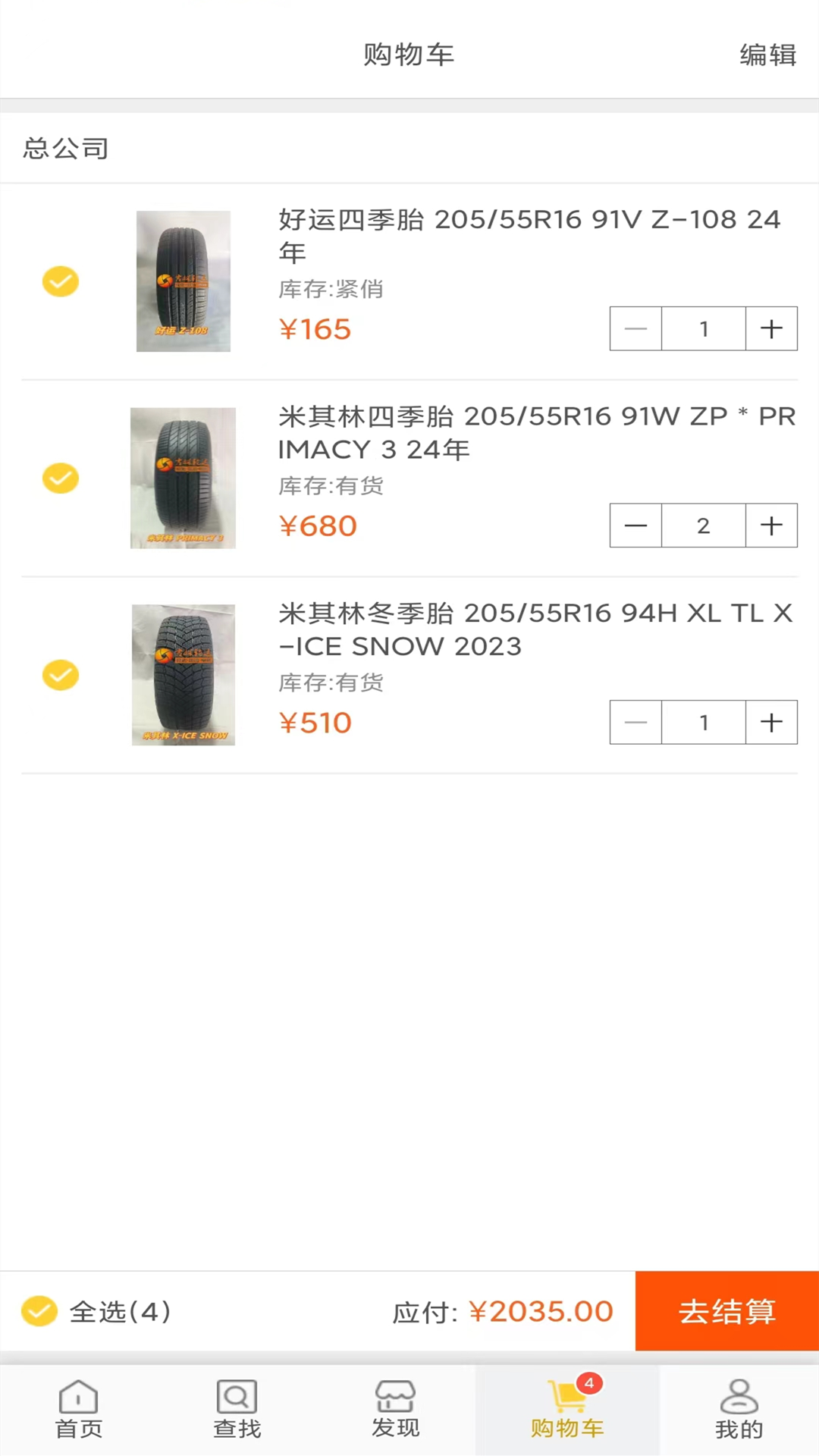
Task: Tap the 我的 profile icon
Action: (x=739, y=1408)
